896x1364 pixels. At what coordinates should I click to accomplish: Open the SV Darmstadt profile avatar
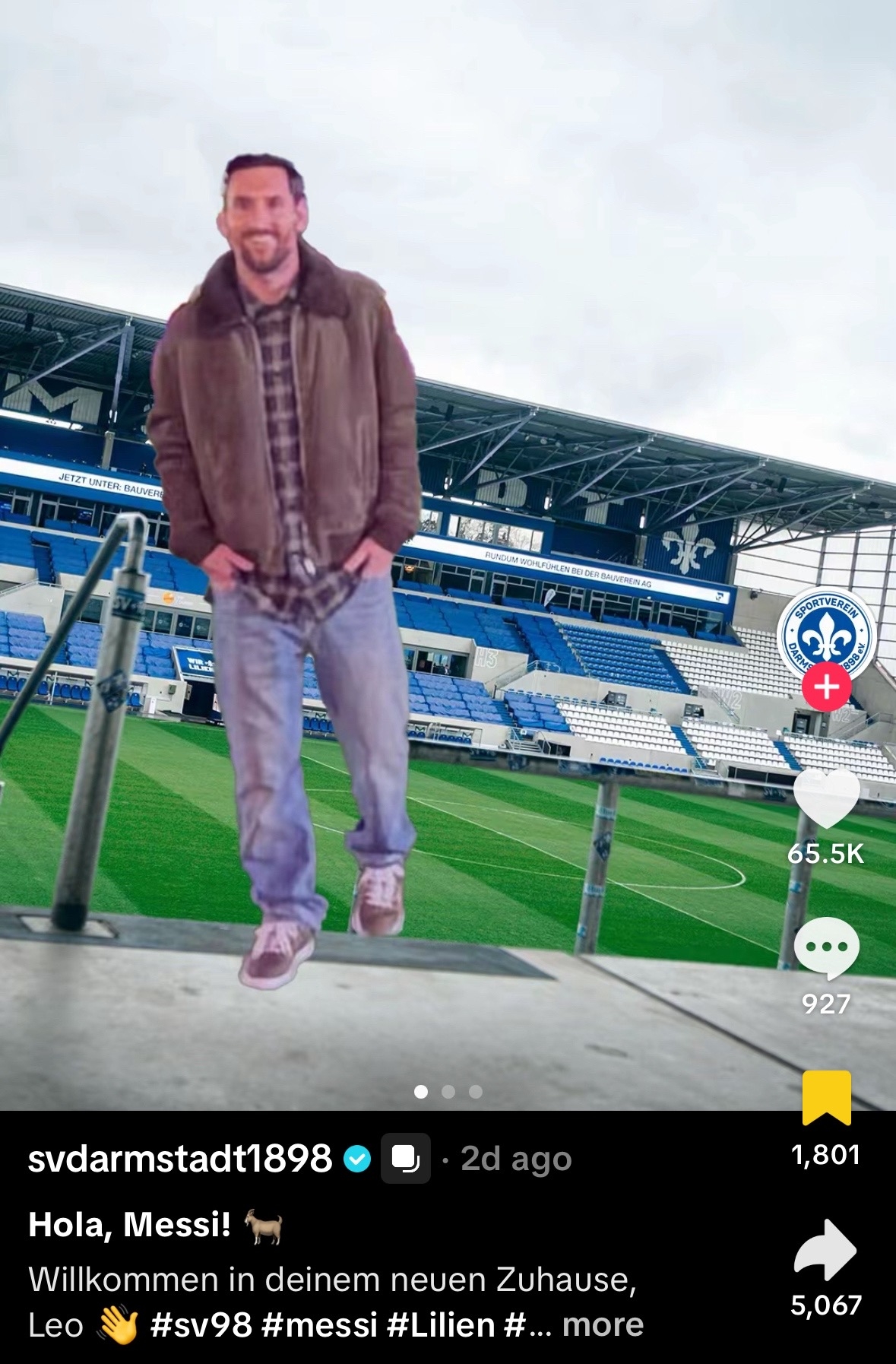826,633
